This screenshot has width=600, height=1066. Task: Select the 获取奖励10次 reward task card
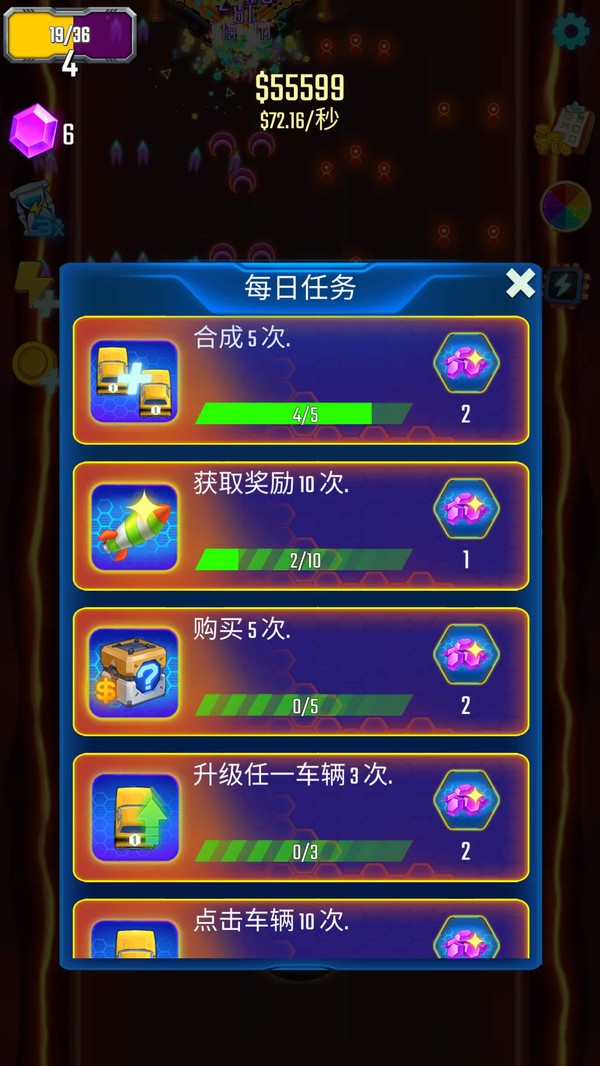pyautogui.click(x=300, y=526)
